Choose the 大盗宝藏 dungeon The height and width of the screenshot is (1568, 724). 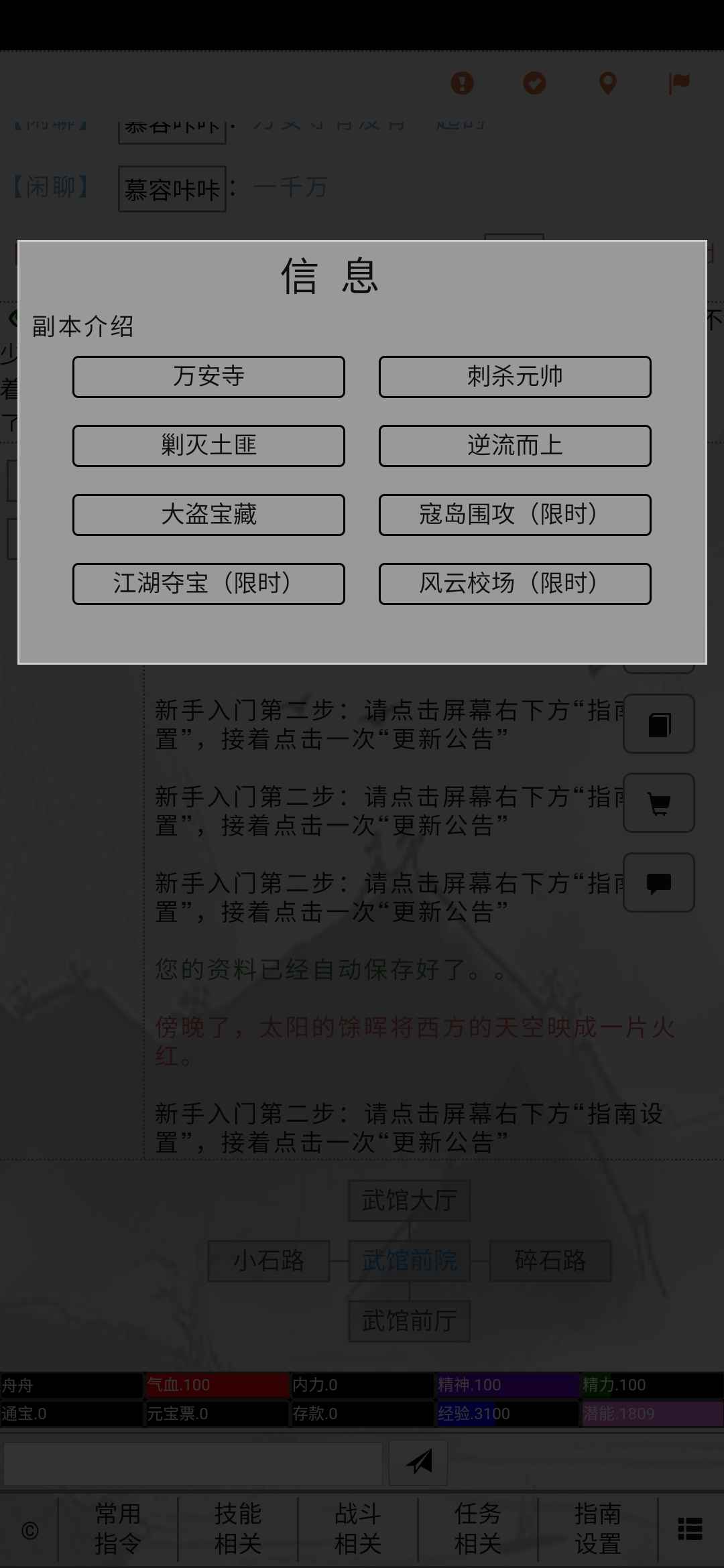pyautogui.click(x=208, y=515)
